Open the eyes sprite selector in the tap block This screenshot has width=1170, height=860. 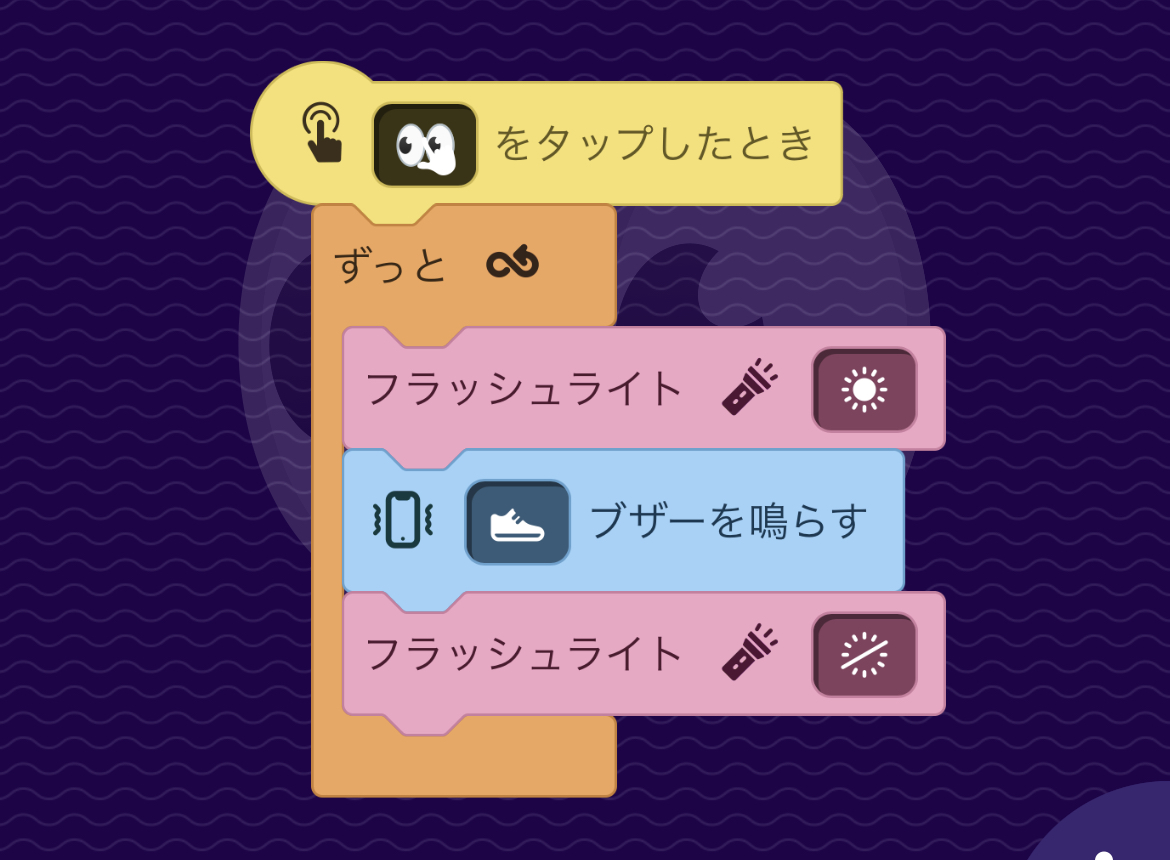[425, 145]
